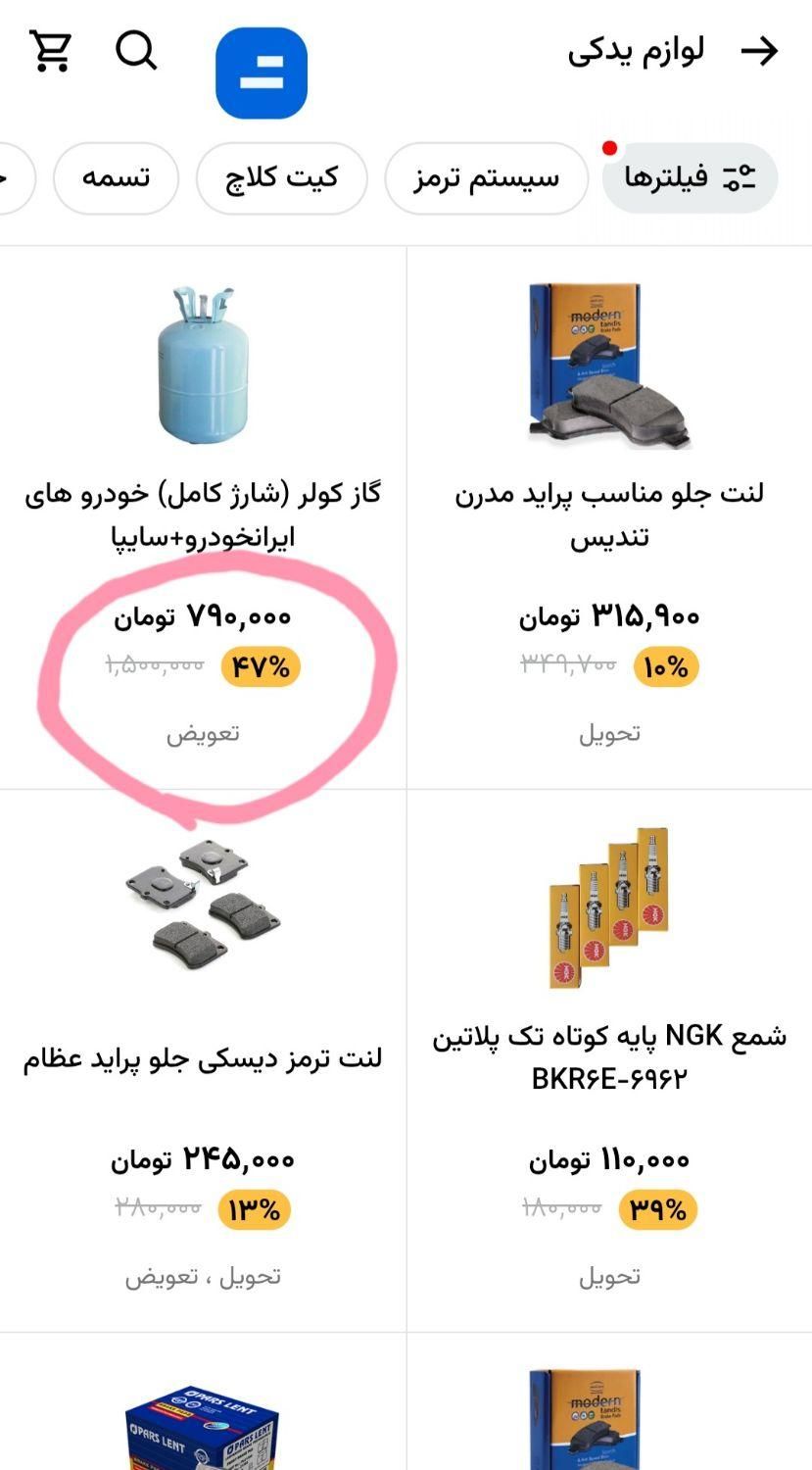The width and height of the screenshot is (812, 1470).
Task: Select the سیستم ترمز chip
Action: tap(486, 178)
